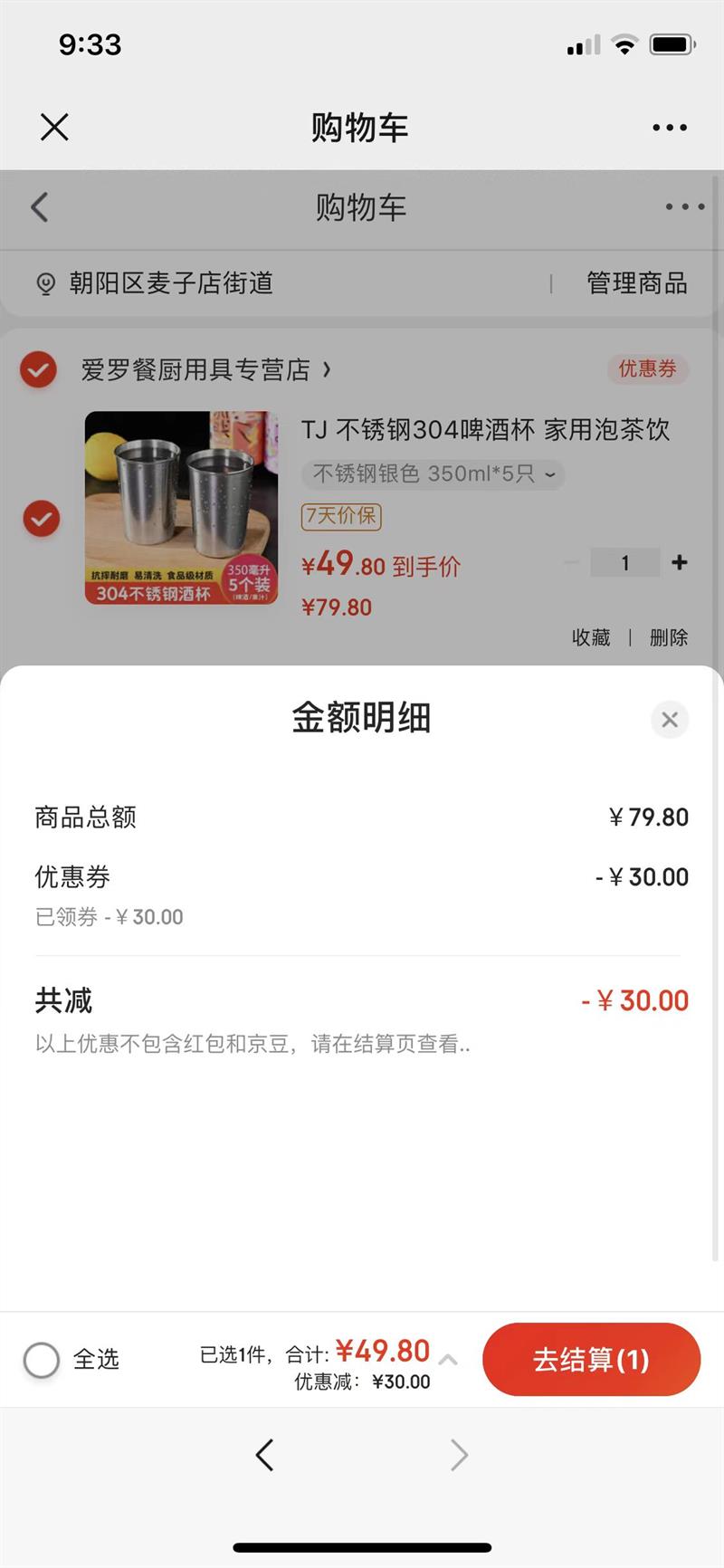Image resolution: width=724 pixels, height=1568 pixels.
Task: Open the top-right three-dot menu
Action: coord(670,128)
